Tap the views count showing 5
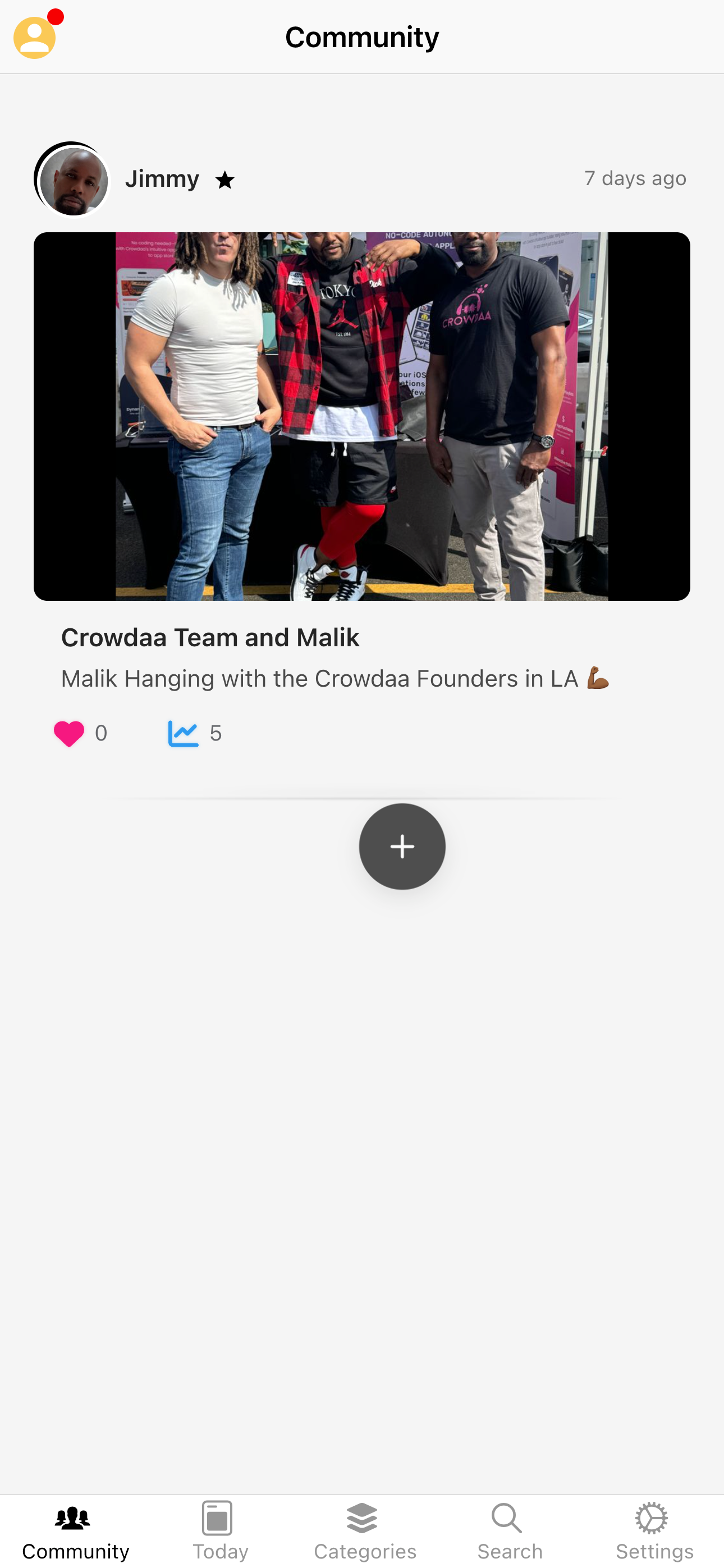724x1568 pixels. coord(216,733)
